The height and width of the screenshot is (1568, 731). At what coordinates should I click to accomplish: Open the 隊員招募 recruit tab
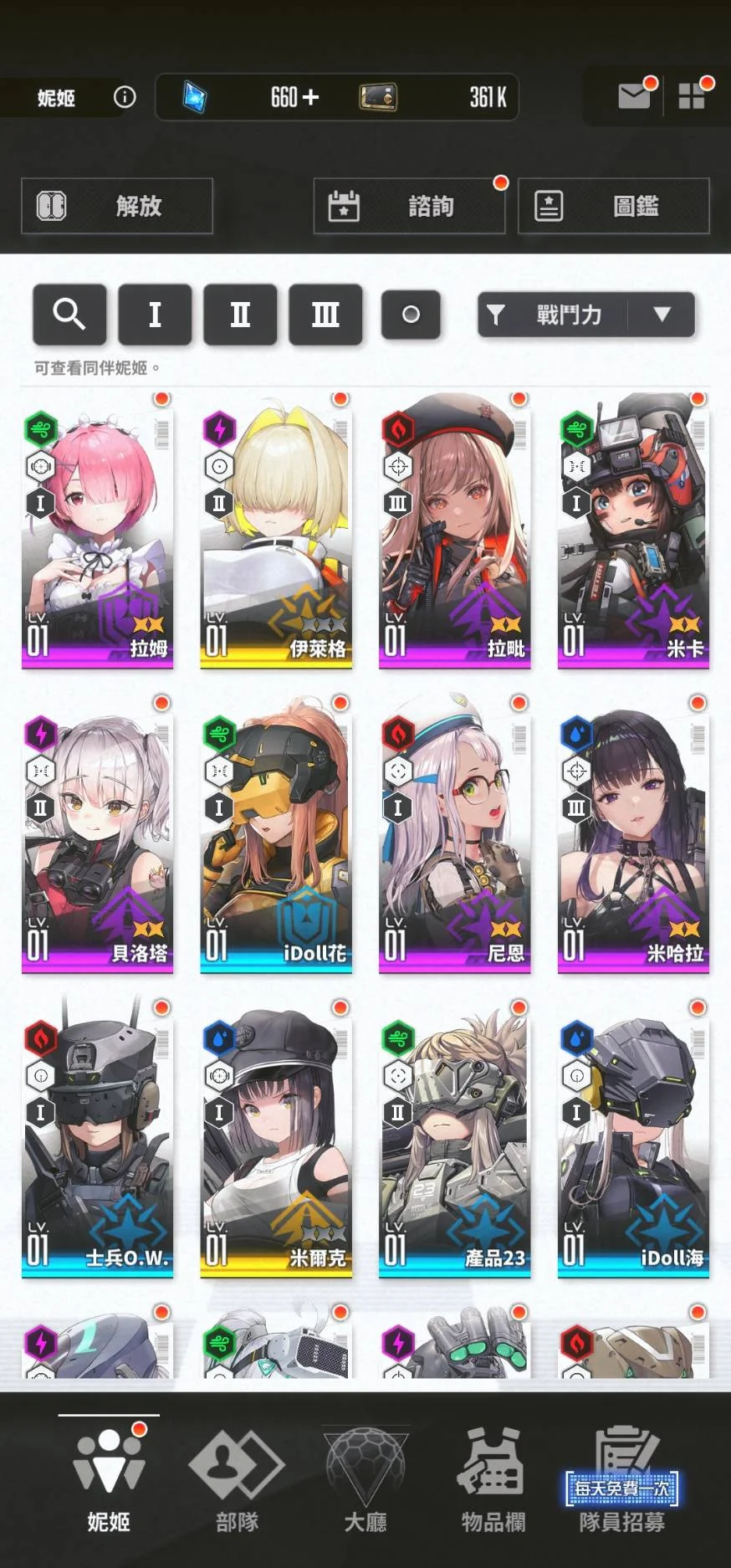pyautogui.click(x=621, y=1479)
